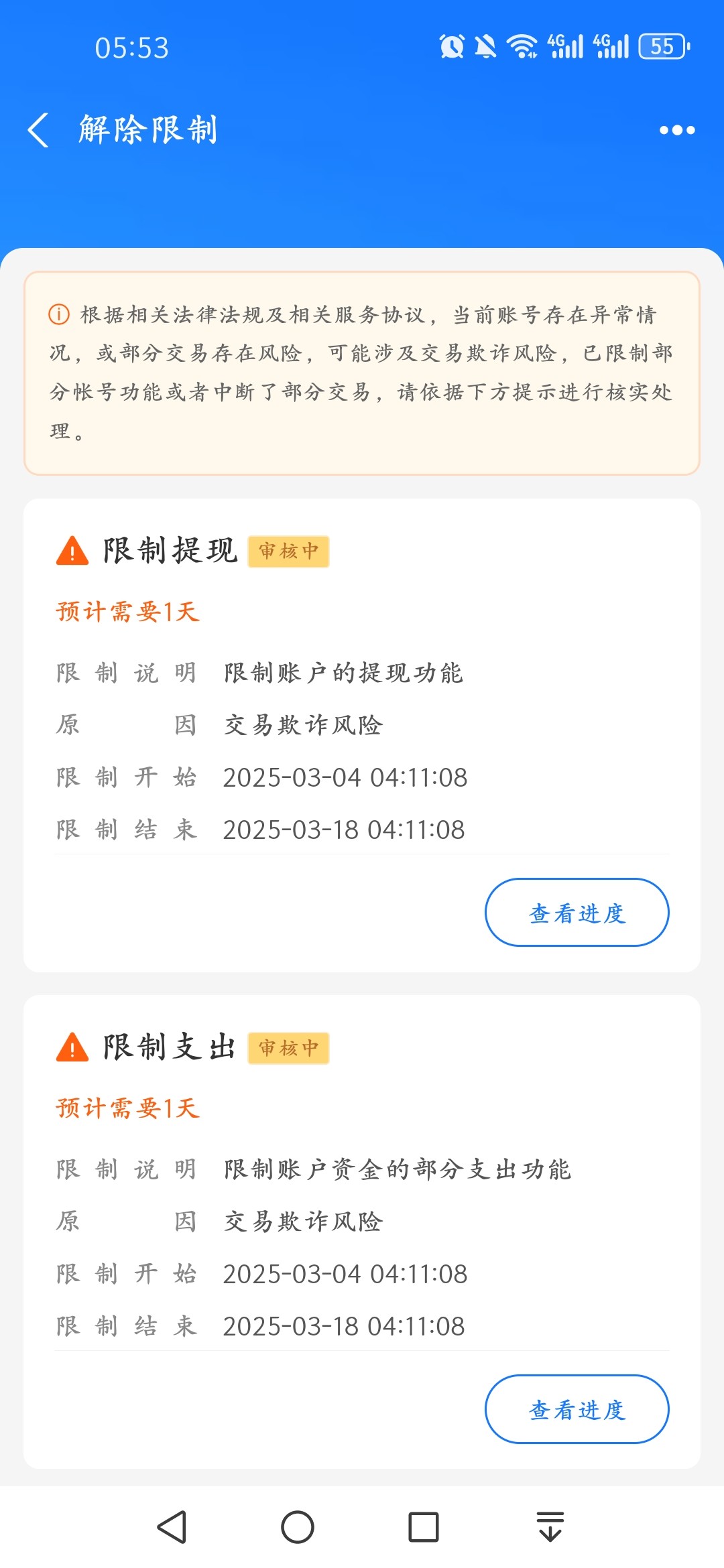Tap the system home button
Image resolution: width=724 pixels, height=1568 pixels.
pyautogui.click(x=298, y=1527)
